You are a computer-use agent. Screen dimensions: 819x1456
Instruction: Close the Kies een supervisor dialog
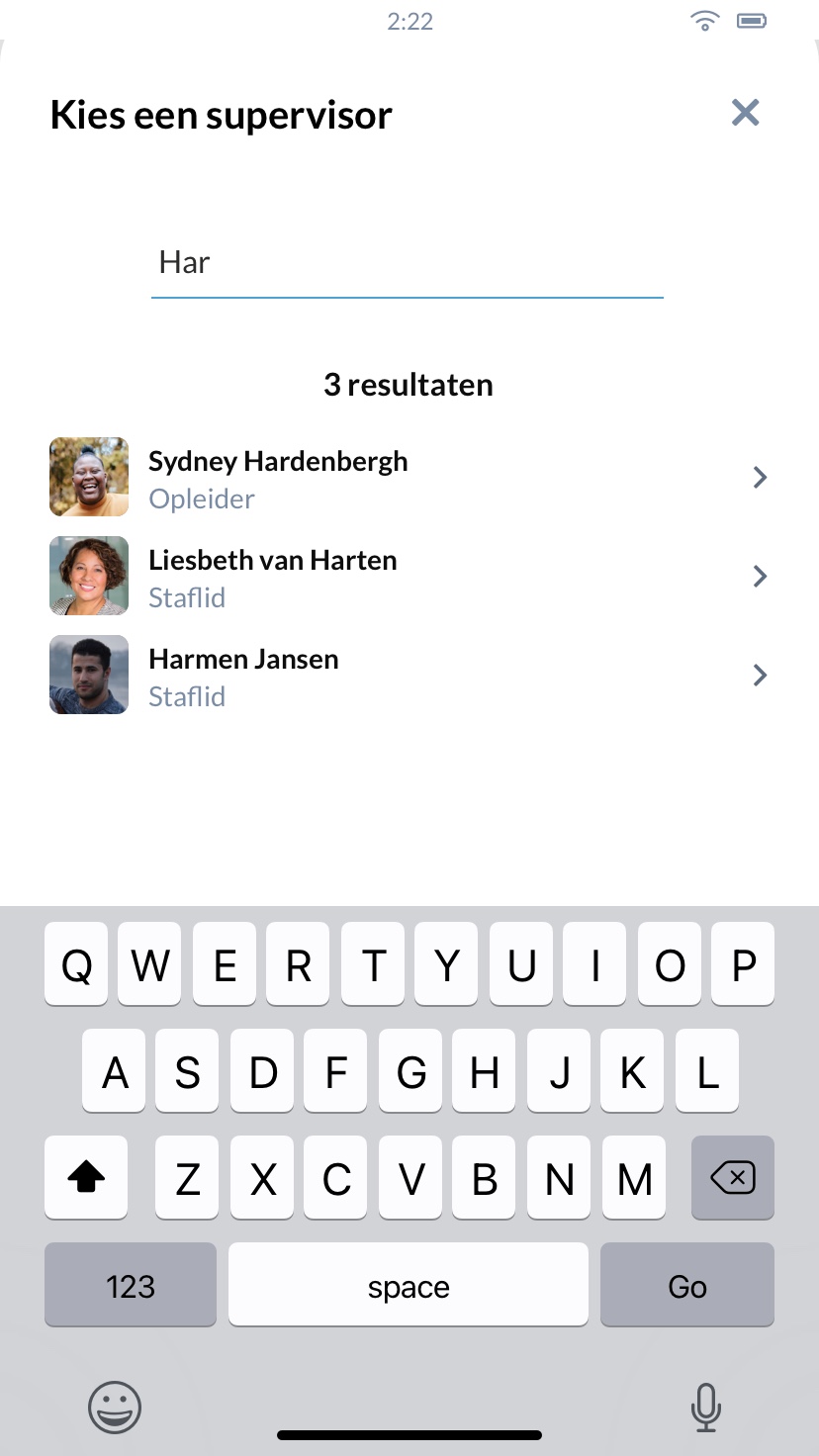745,113
